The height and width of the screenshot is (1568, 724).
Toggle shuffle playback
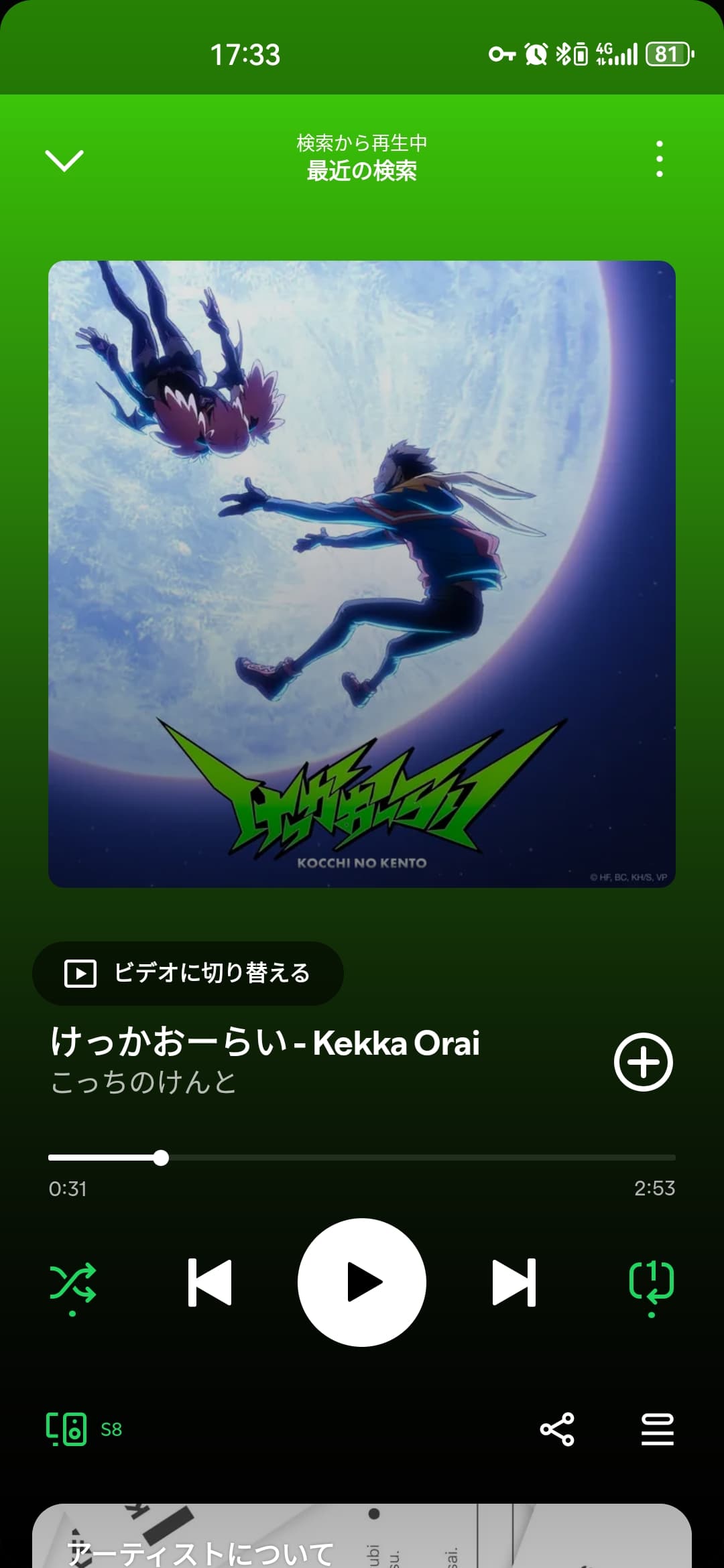(72, 1283)
